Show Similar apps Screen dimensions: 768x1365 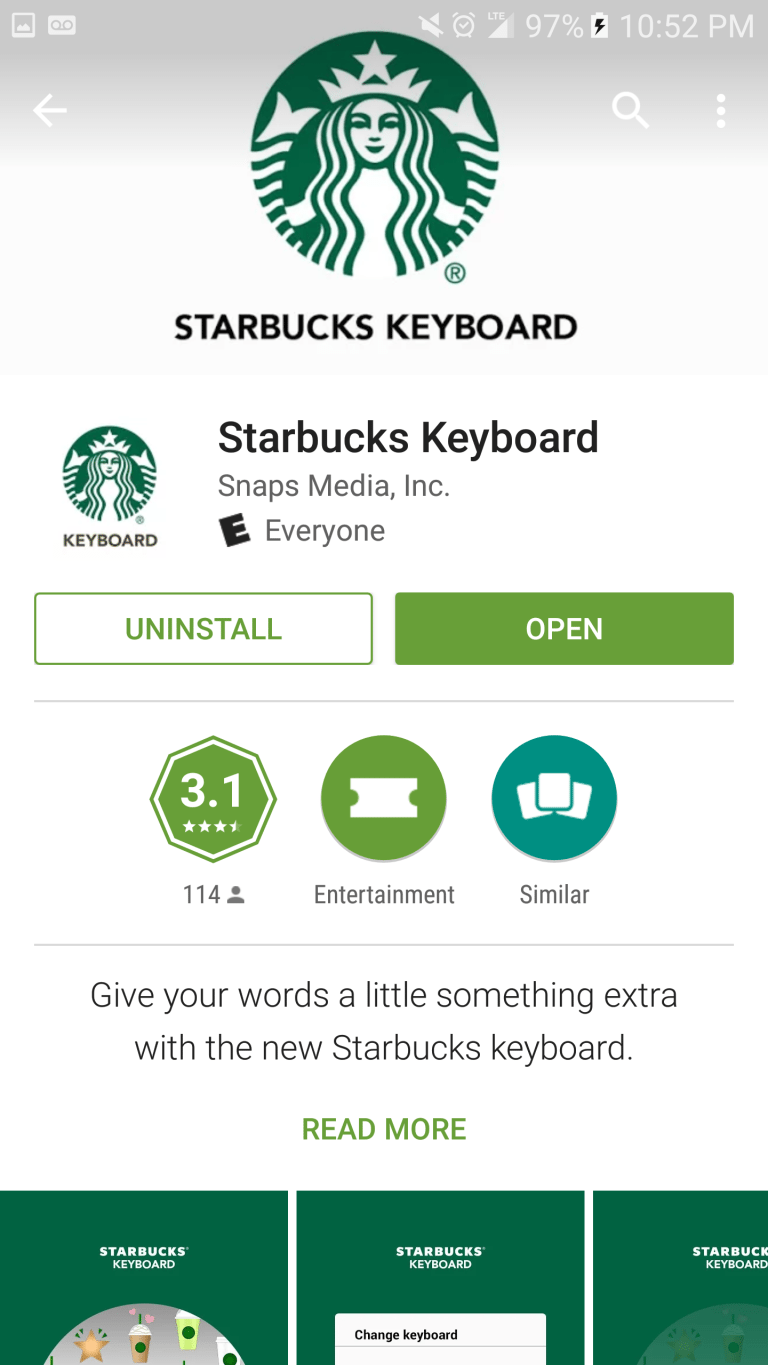click(554, 799)
